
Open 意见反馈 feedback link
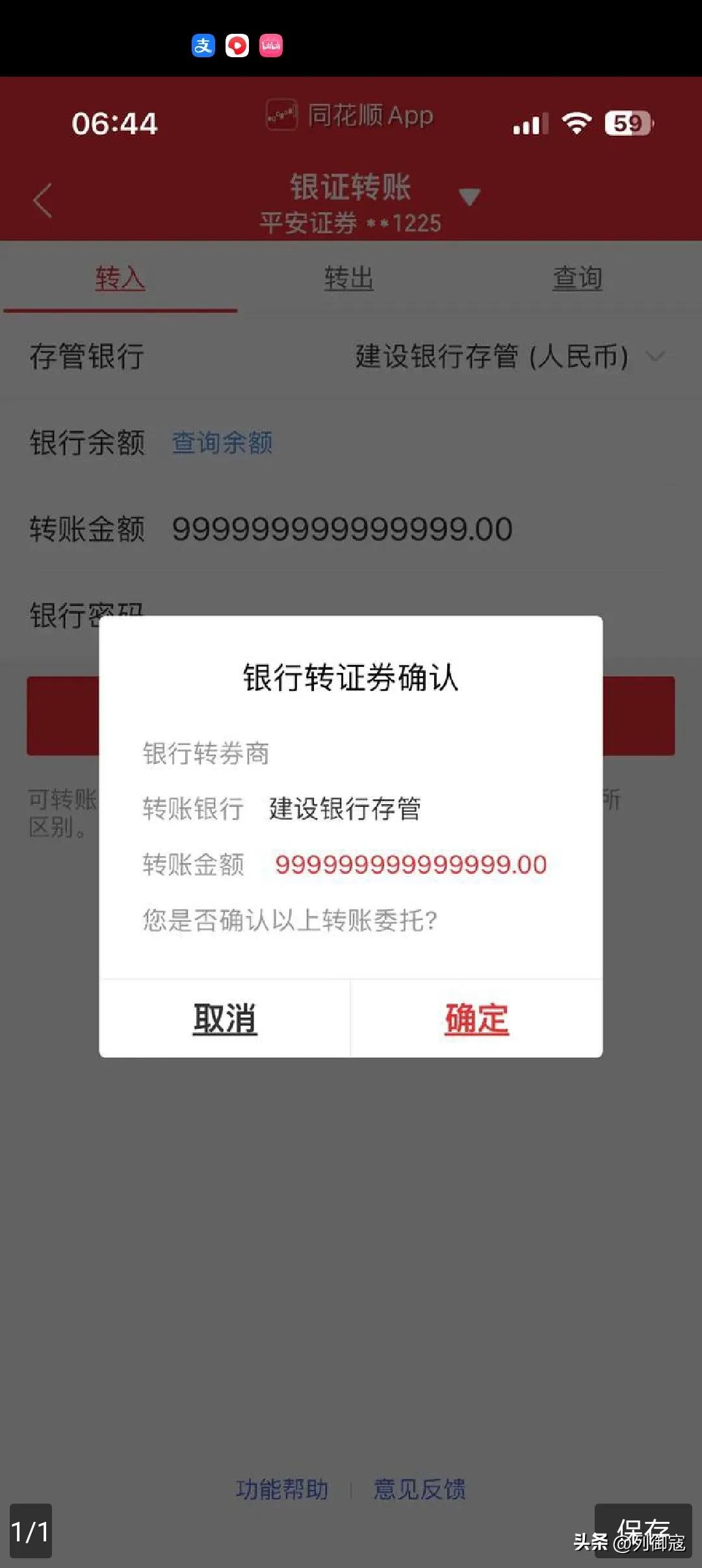point(419,1489)
